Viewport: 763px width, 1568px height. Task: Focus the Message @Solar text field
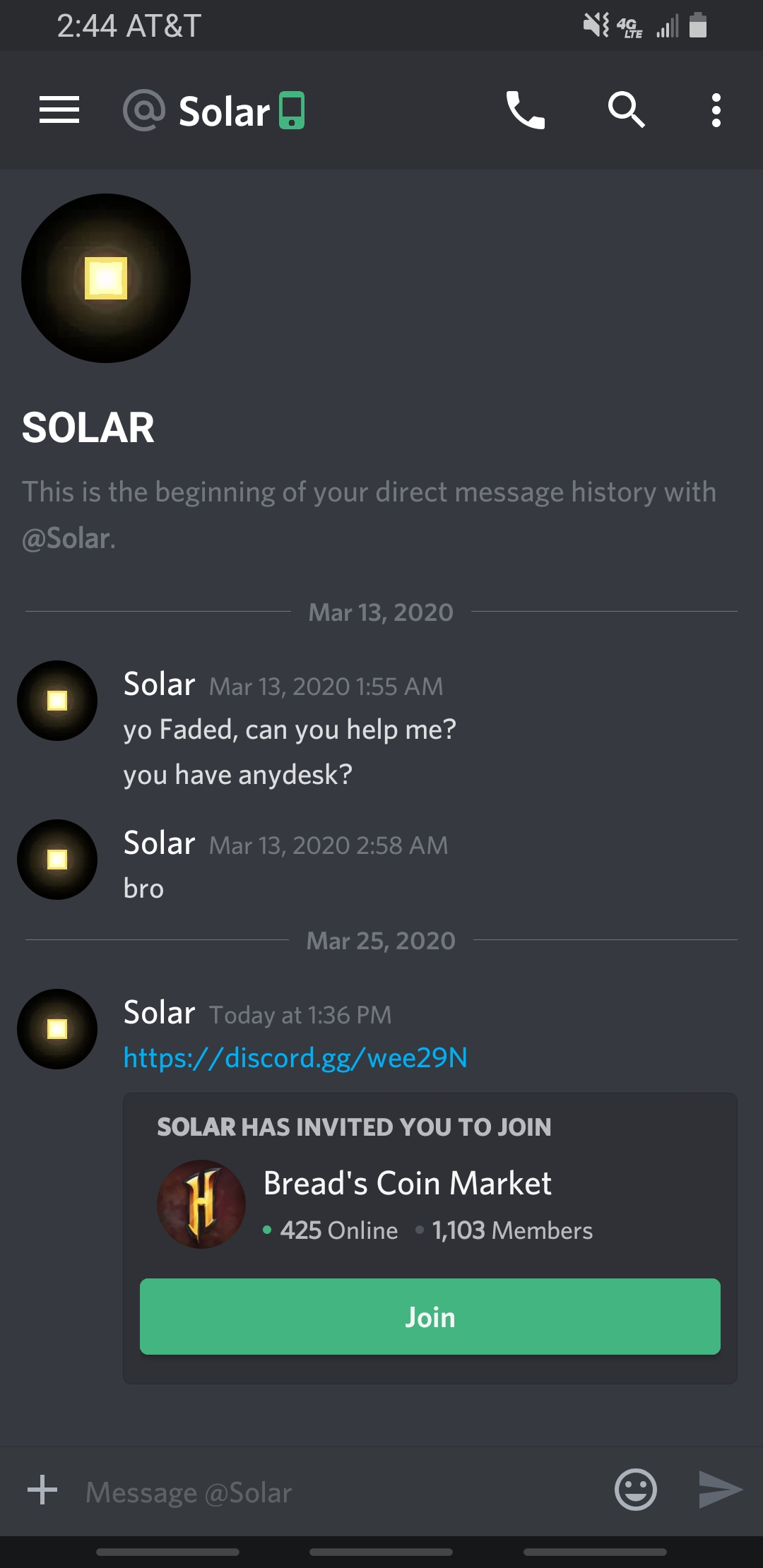[x=339, y=1492]
